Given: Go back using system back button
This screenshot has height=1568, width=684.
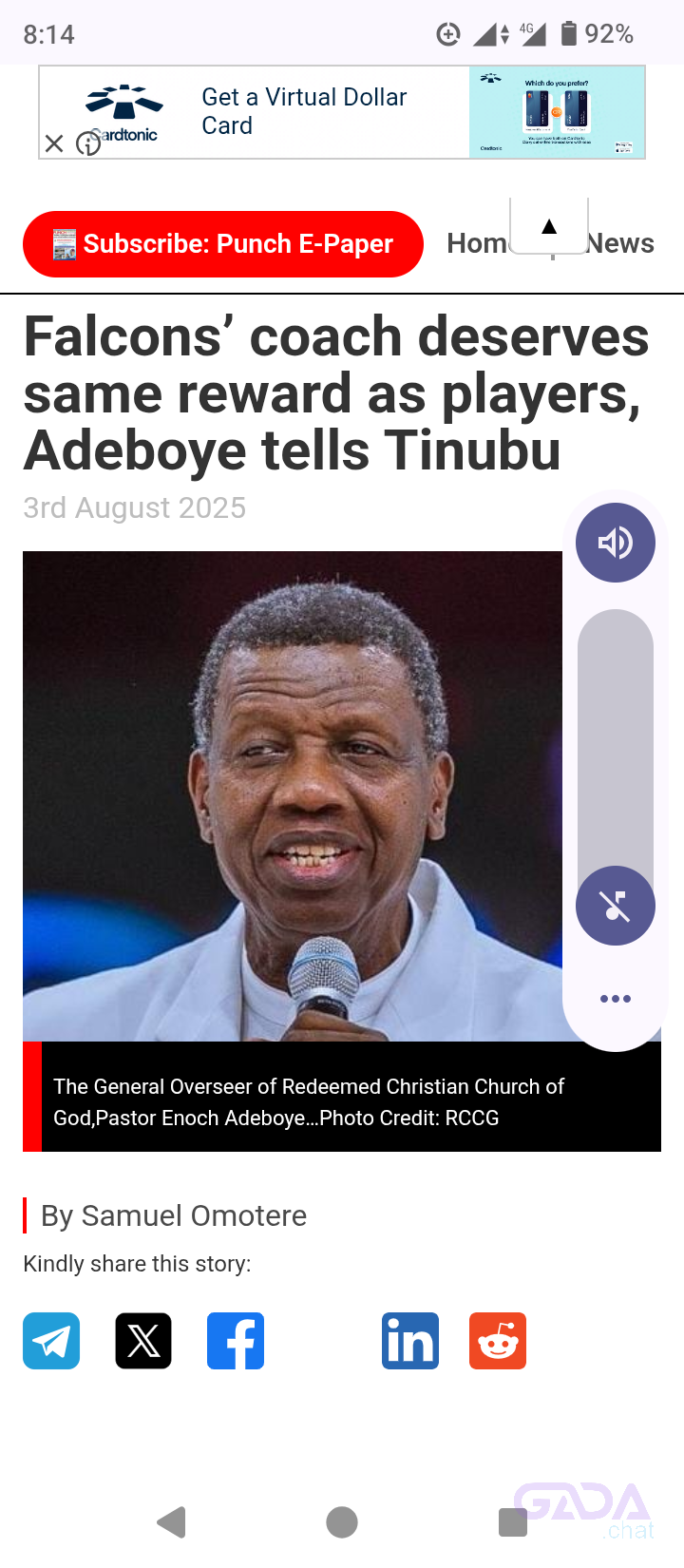Looking at the screenshot, I should coord(172,1522).
